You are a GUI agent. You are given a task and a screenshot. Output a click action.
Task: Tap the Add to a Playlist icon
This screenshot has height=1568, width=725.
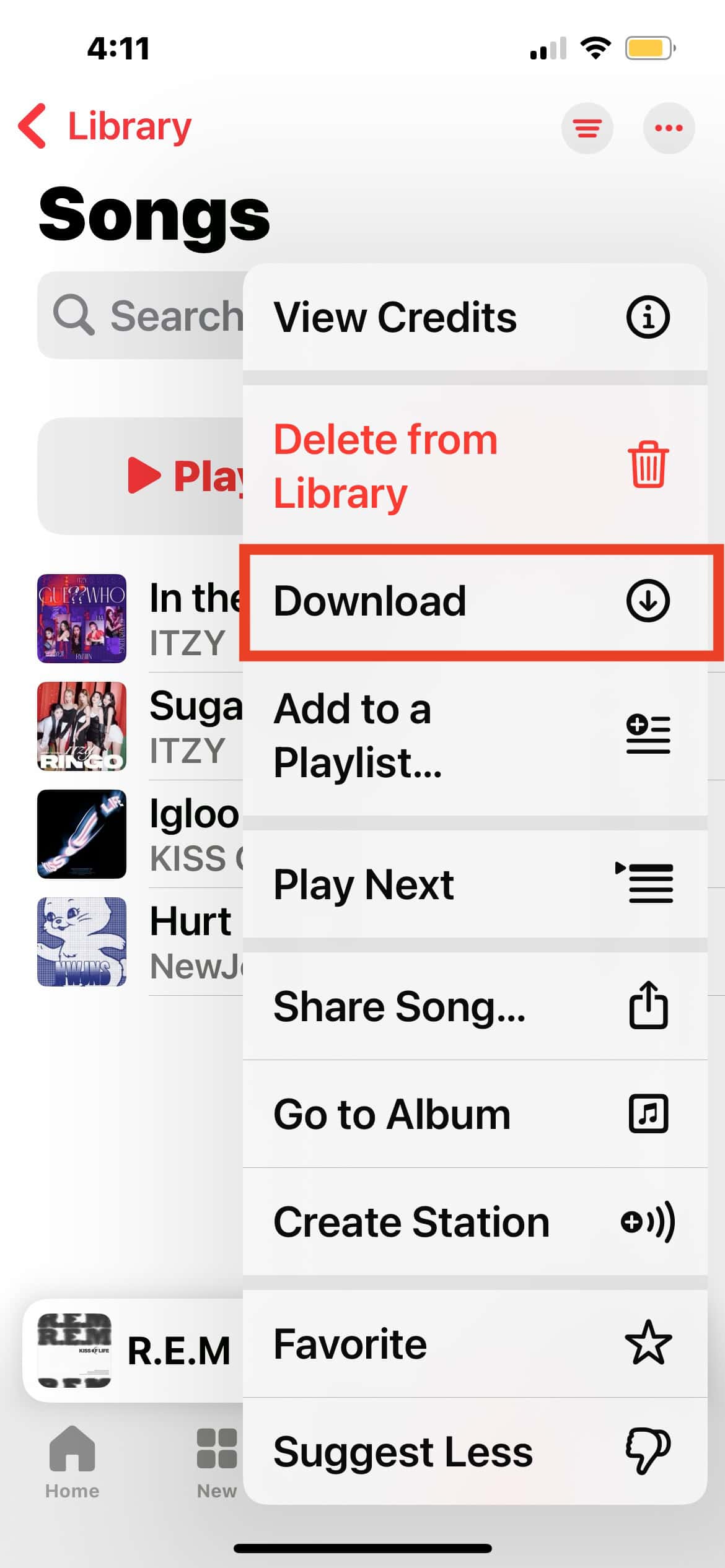click(x=648, y=734)
